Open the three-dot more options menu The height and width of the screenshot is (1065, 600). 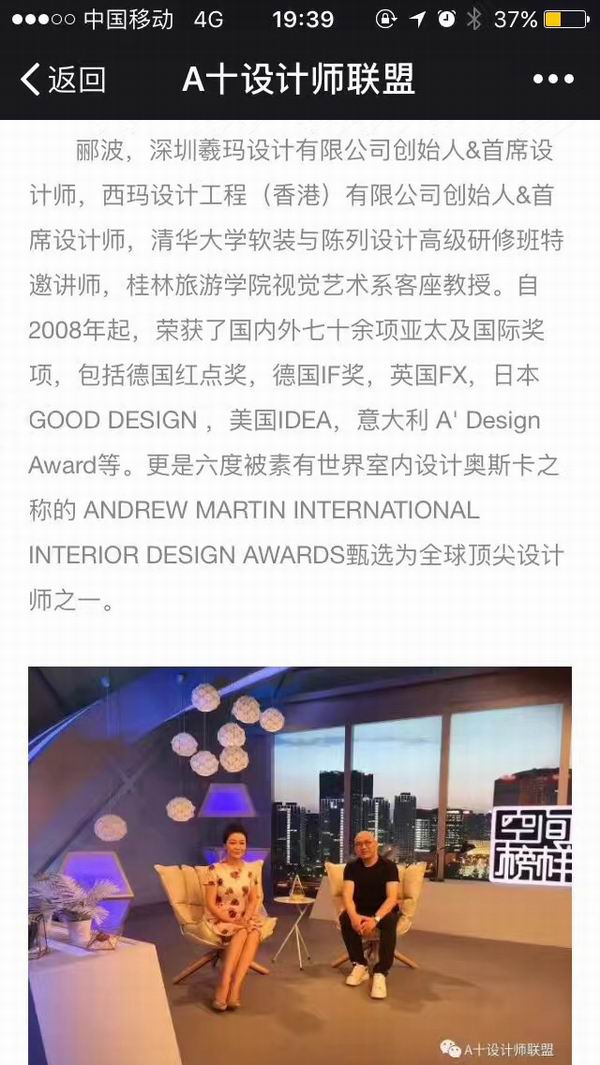(x=553, y=79)
